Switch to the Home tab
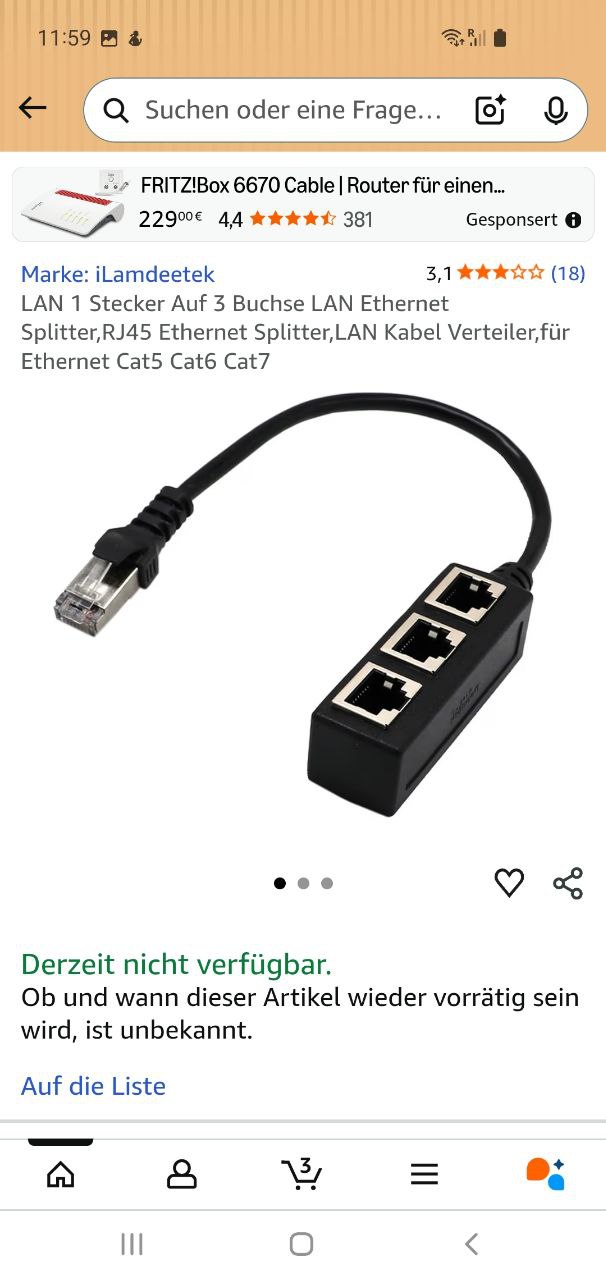This screenshot has width=606, height=1280. click(x=61, y=1174)
